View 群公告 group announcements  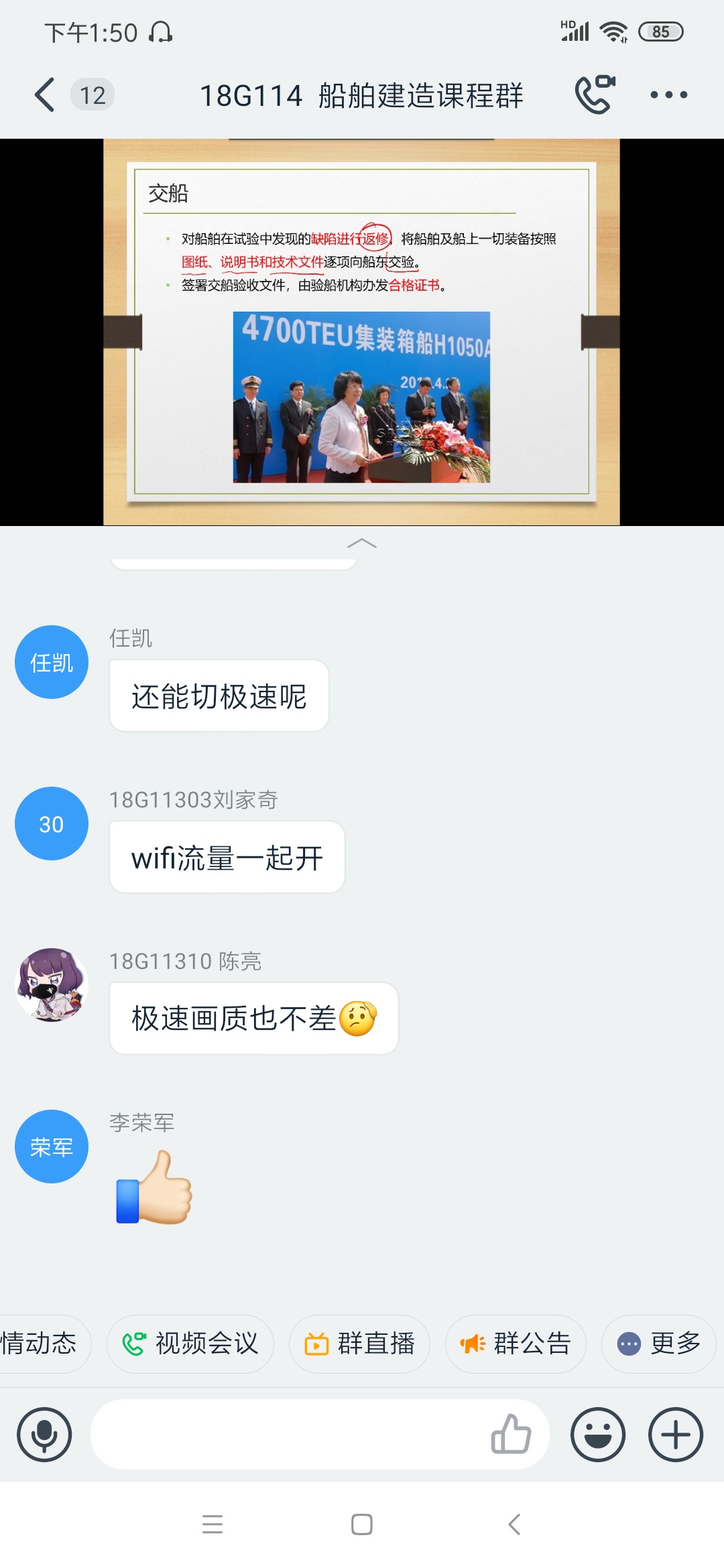(x=516, y=1344)
